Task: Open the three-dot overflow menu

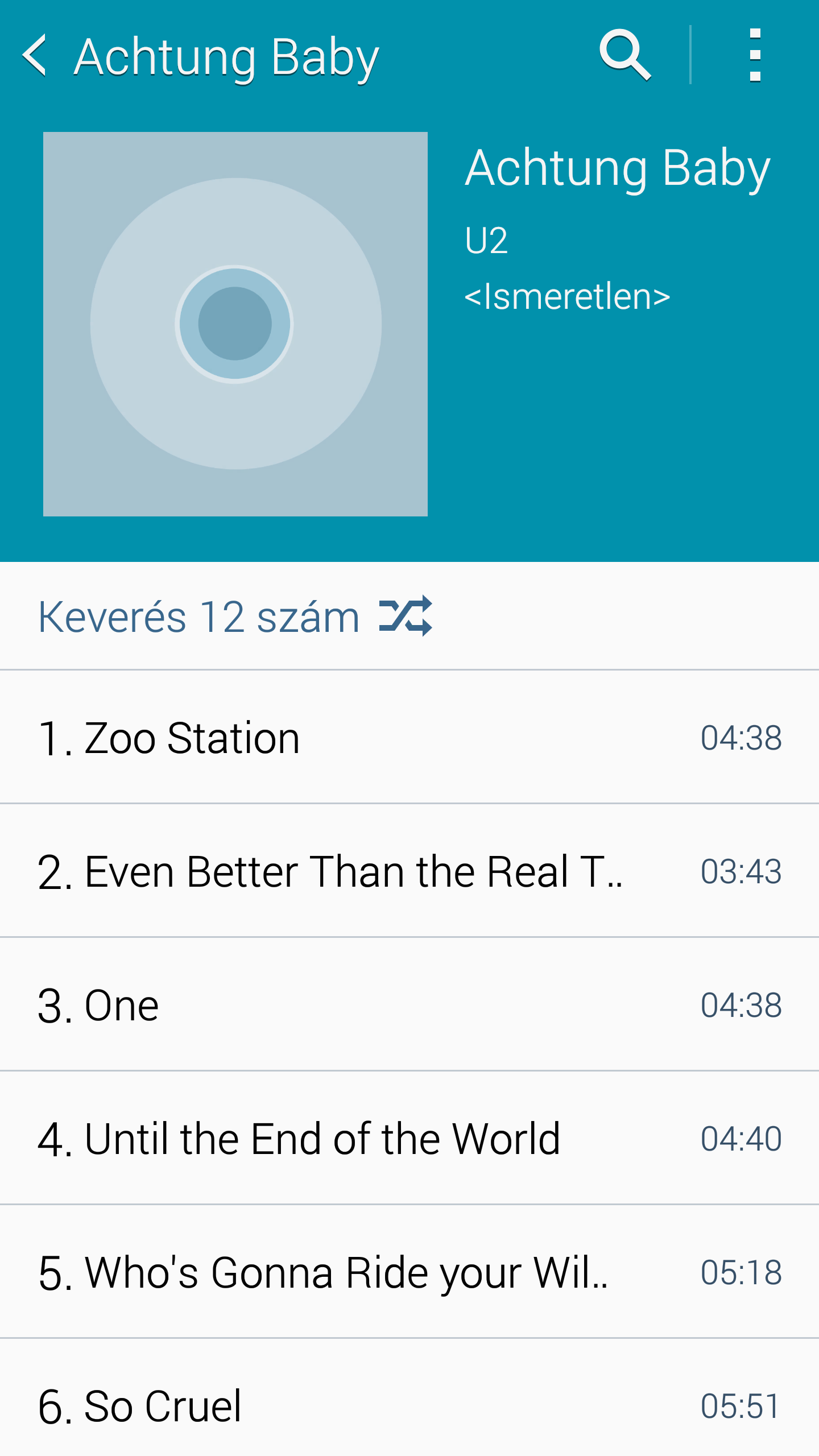Action: [x=754, y=55]
